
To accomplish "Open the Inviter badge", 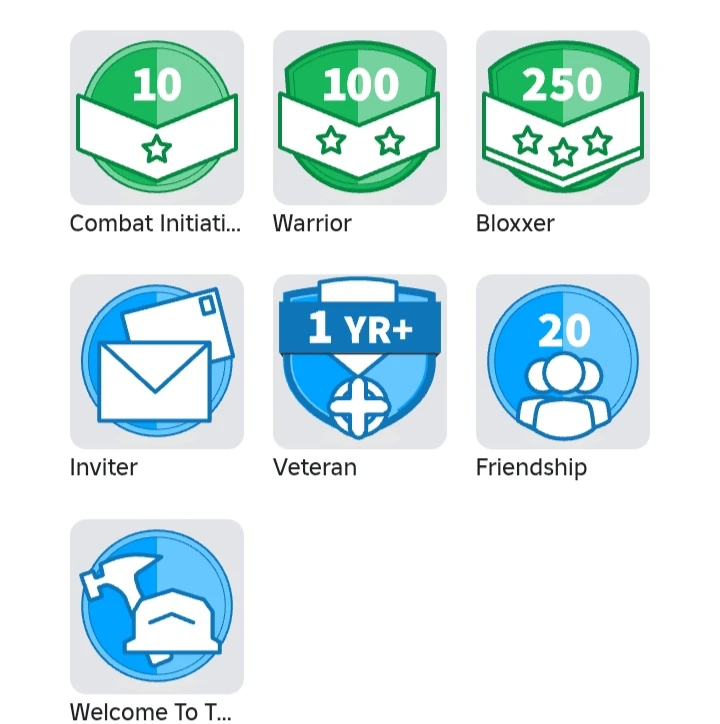I will click(157, 362).
